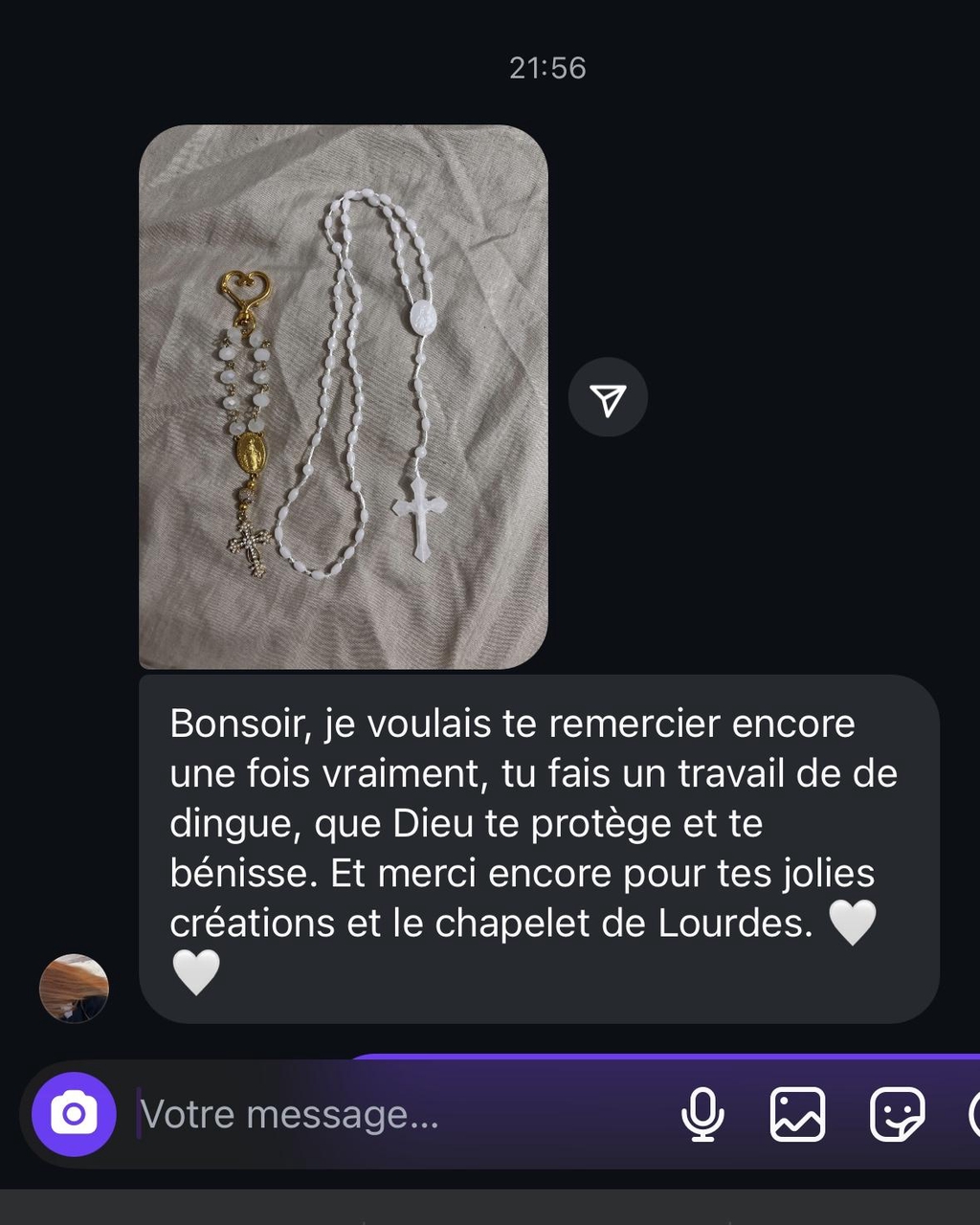Focus the 'Votre message...' text field
Image resolution: width=980 pixels, height=1225 pixels.
click(383, 1115)
